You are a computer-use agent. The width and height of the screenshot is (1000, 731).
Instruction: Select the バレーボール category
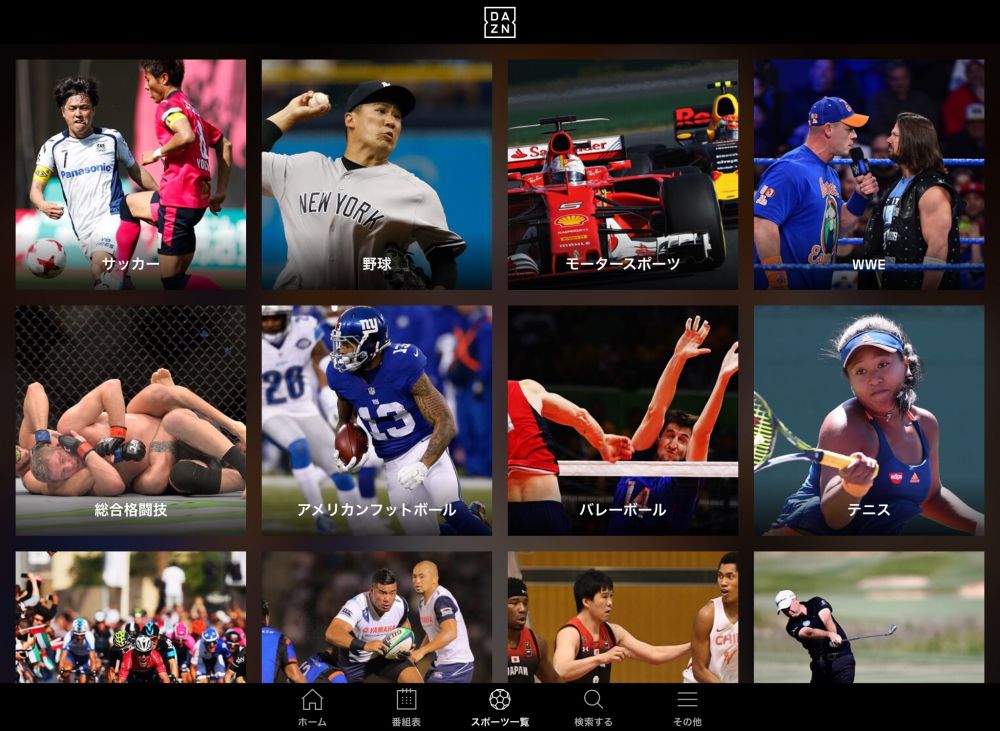(x=622, y=420)
